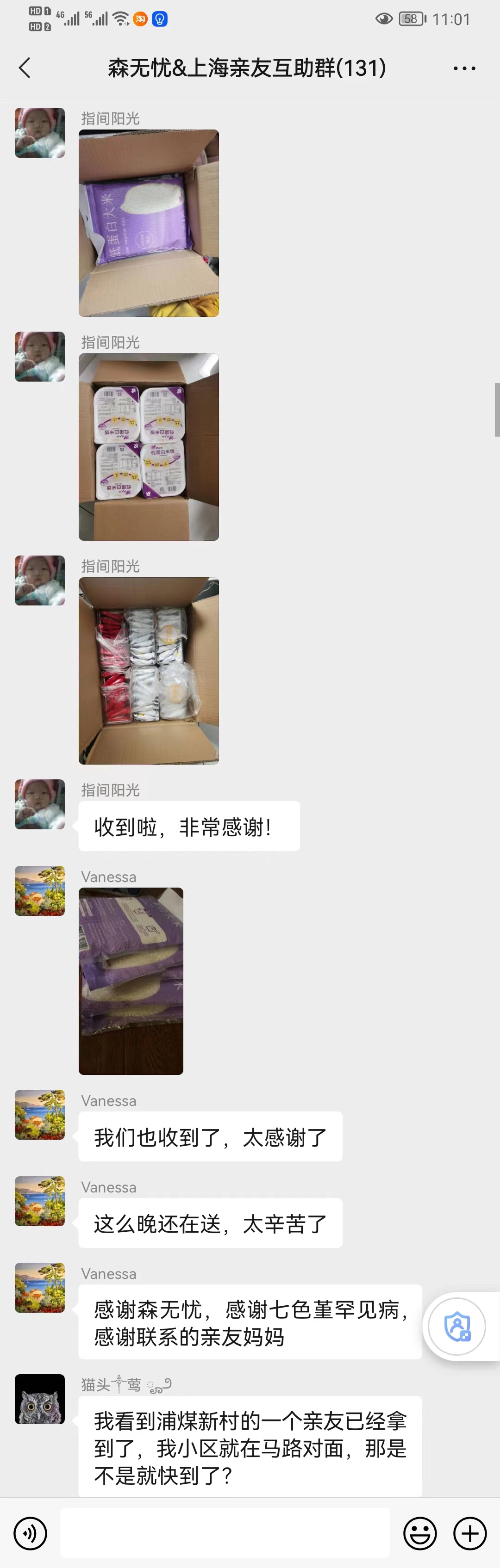Tap the floating shield assistant button
The image size is (500, 1568).
click(458, 1327)
